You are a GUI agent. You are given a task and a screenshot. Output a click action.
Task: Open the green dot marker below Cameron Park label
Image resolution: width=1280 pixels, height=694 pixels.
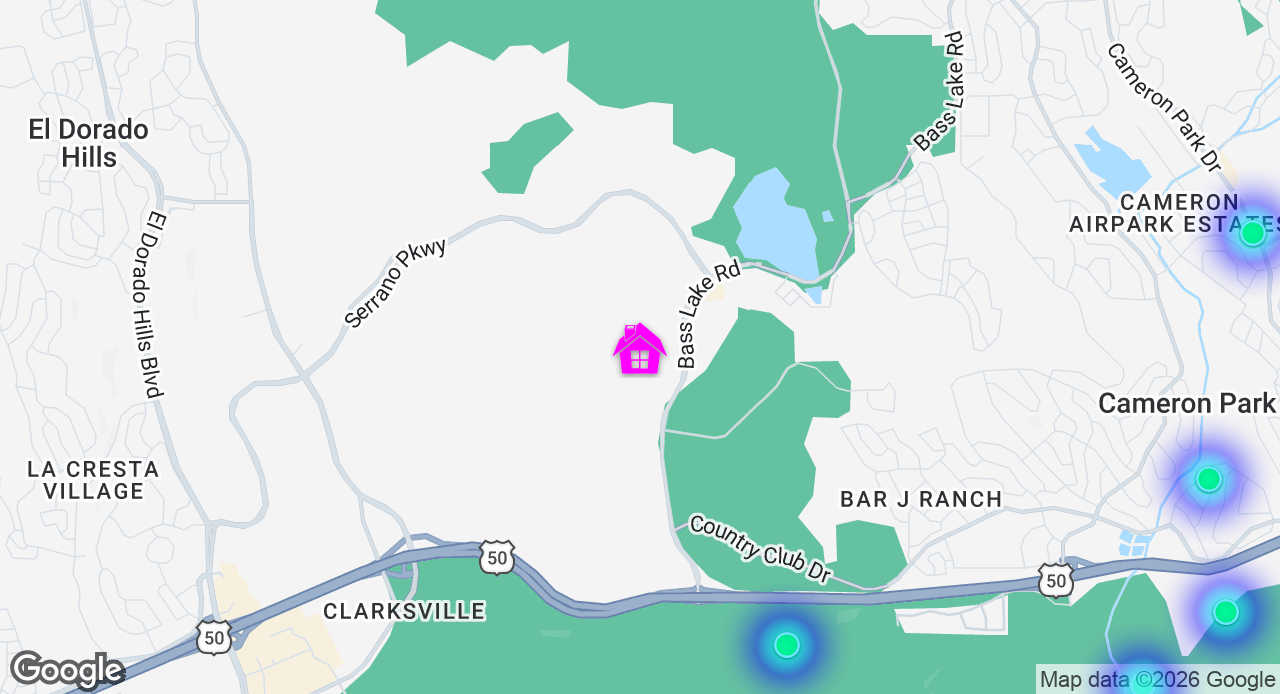[1208, 479]
